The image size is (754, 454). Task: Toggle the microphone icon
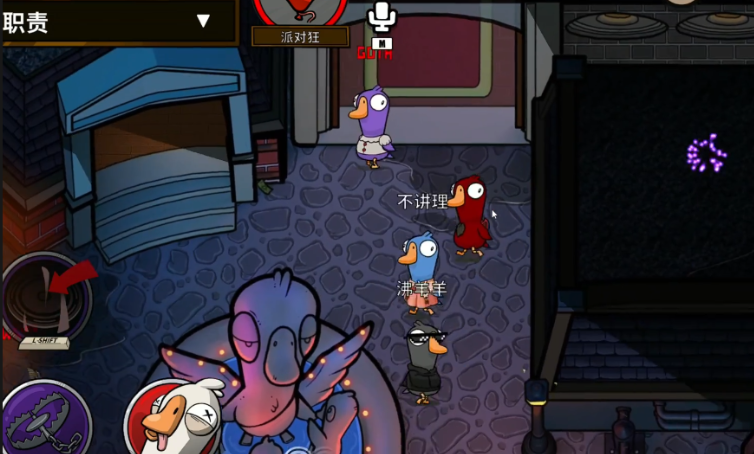tap(380, 17)
